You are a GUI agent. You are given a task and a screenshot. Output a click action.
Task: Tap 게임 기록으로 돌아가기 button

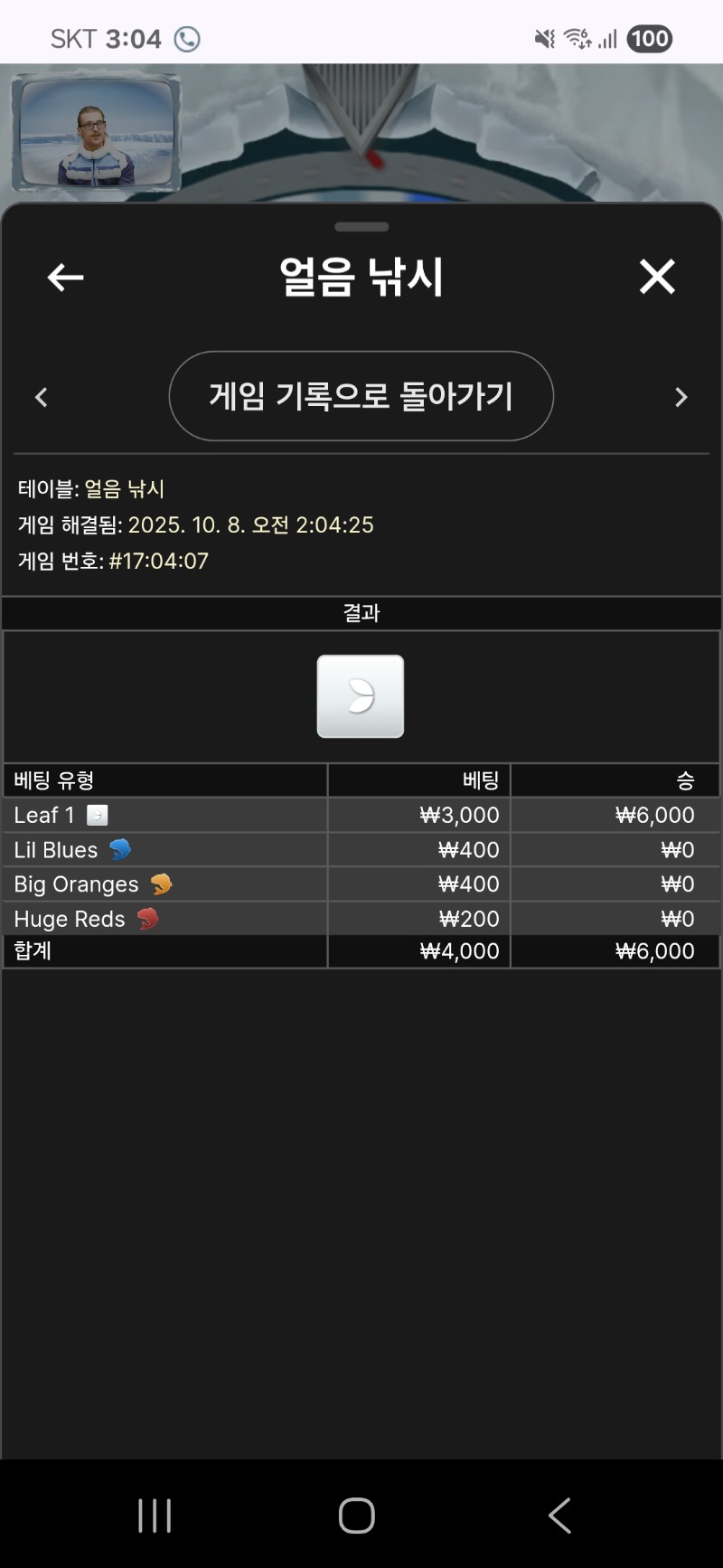(x=361, y=396)
